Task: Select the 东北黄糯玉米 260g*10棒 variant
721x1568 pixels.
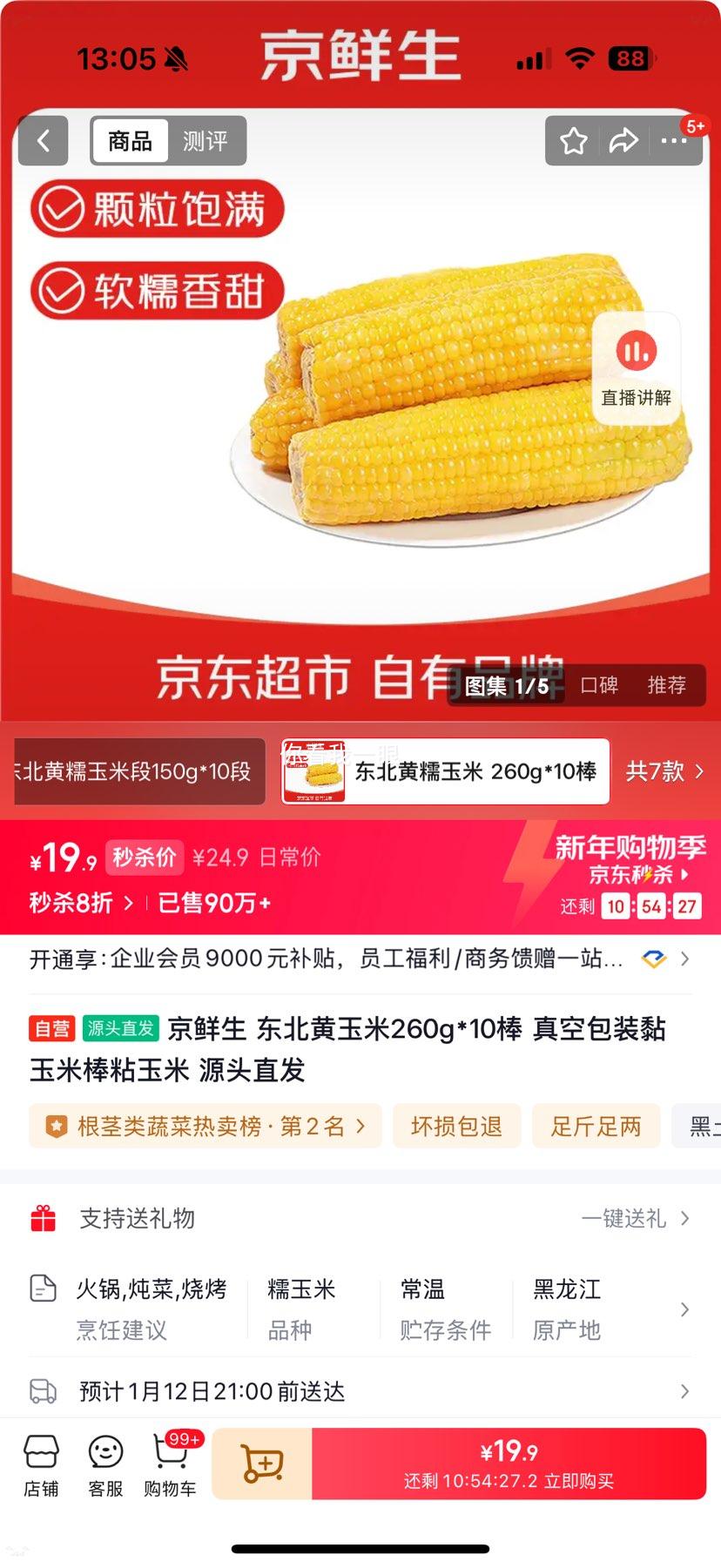Action: [444, 771]
